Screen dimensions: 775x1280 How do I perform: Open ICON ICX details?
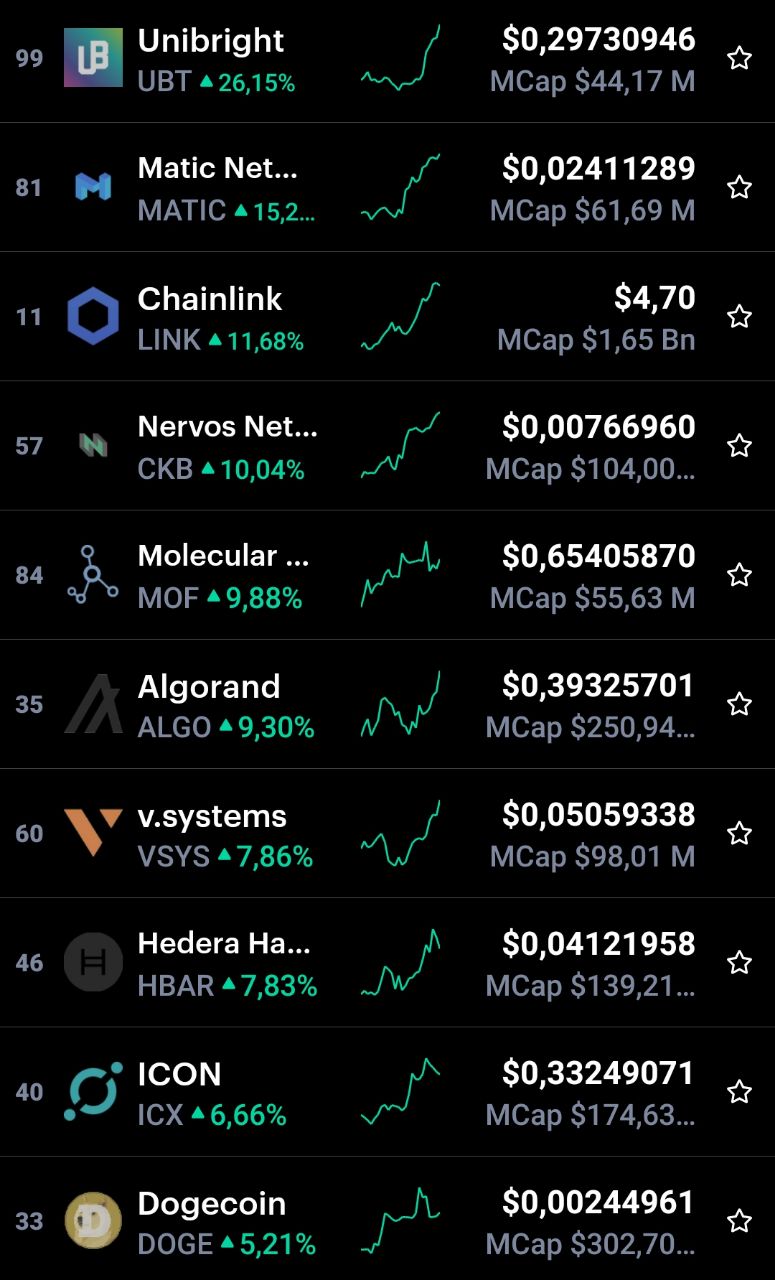tap(387, 1091)
